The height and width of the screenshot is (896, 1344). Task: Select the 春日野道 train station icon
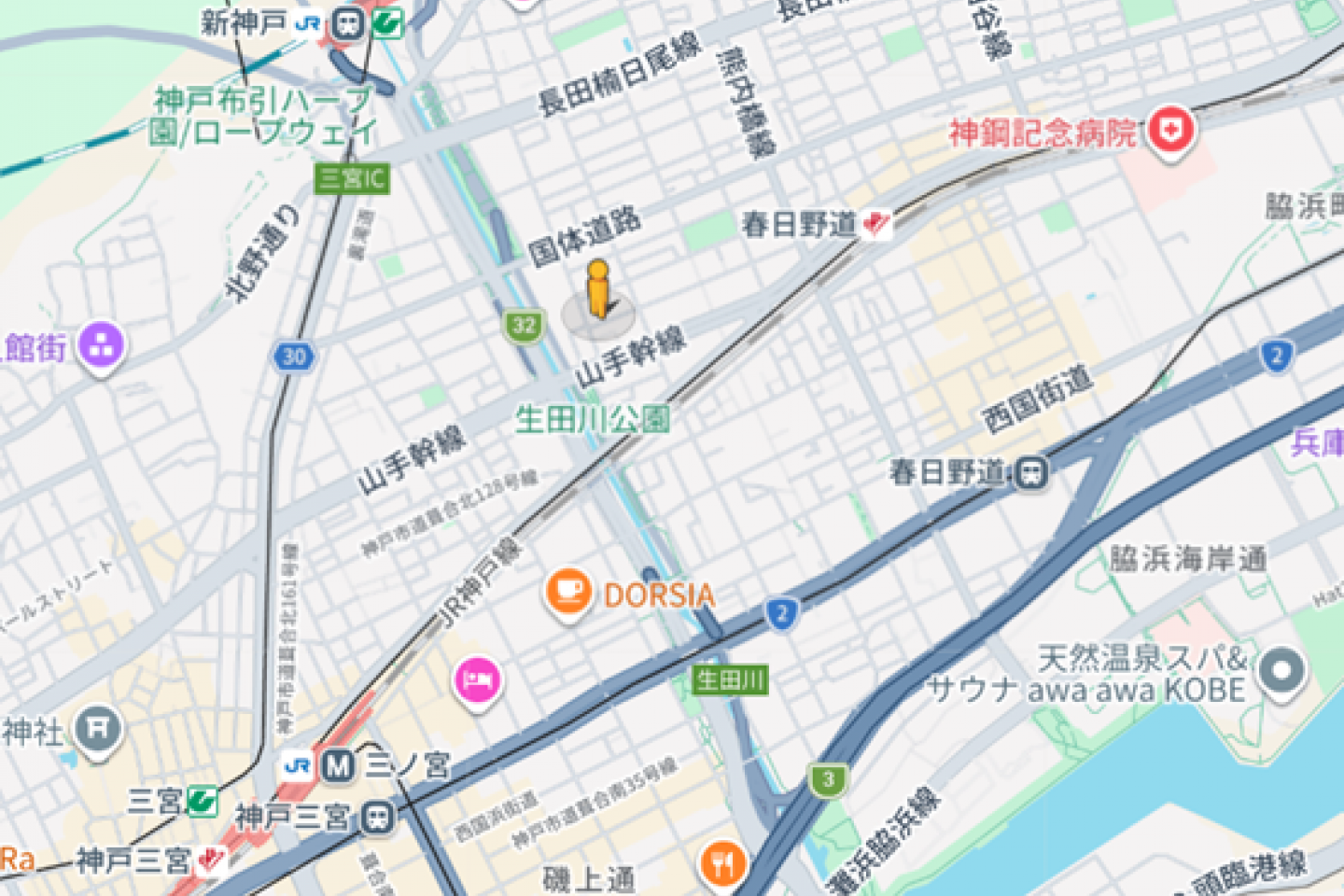1031,473
